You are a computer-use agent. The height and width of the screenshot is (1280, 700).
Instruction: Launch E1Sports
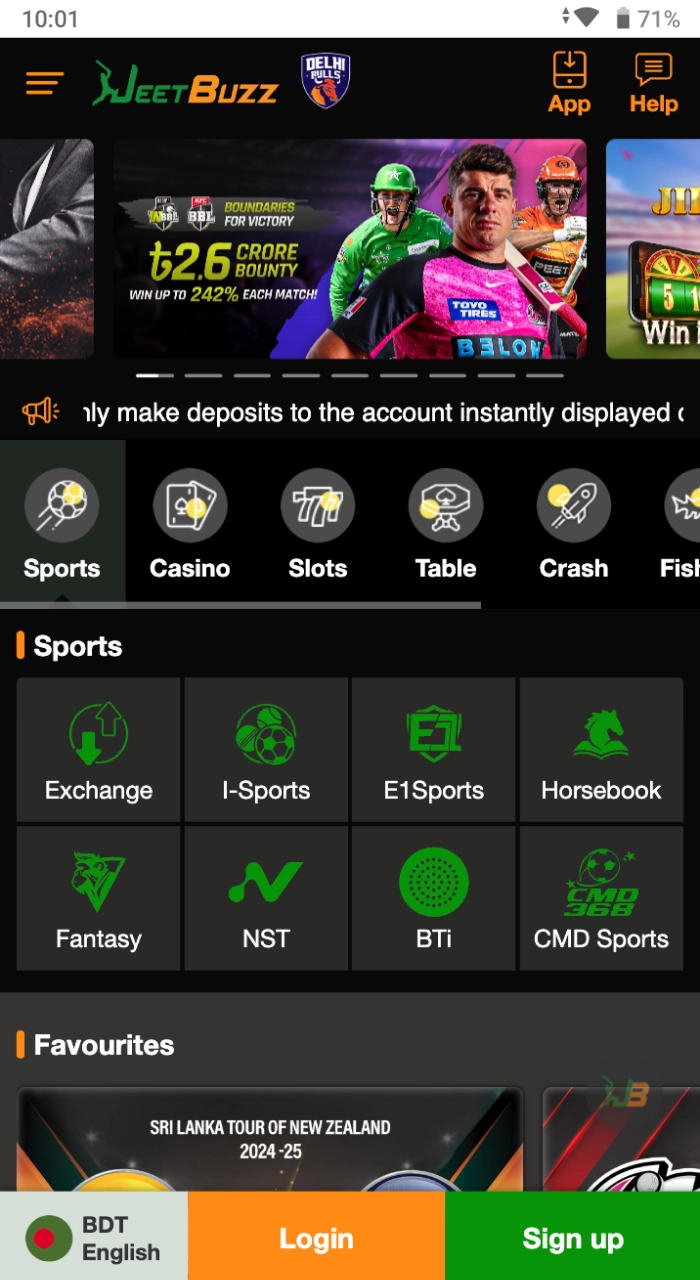pyautogui.click(x=434, y=750)
